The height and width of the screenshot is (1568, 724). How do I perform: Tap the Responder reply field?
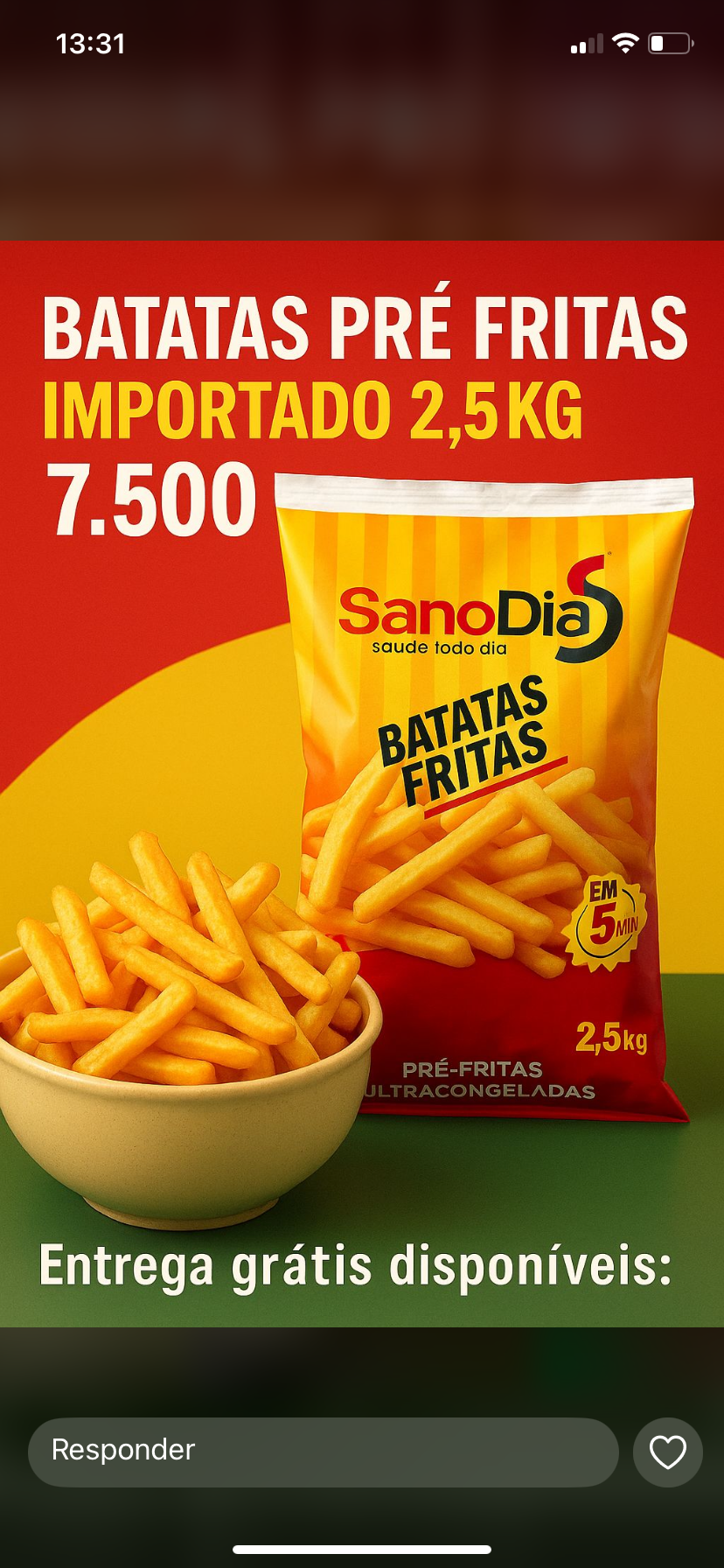(324, 1452)
